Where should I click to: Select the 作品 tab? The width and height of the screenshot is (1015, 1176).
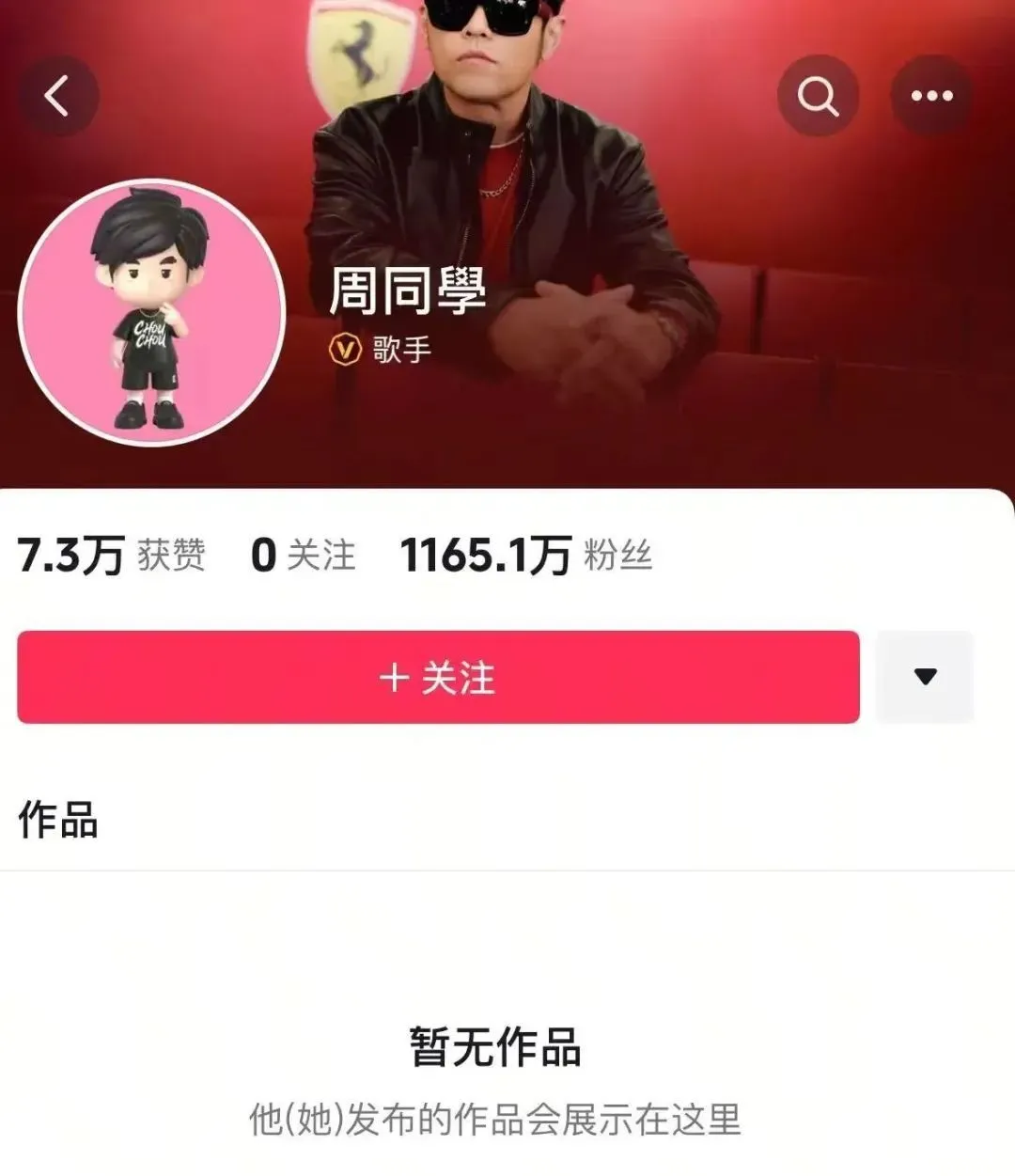(x=58, y=820)
